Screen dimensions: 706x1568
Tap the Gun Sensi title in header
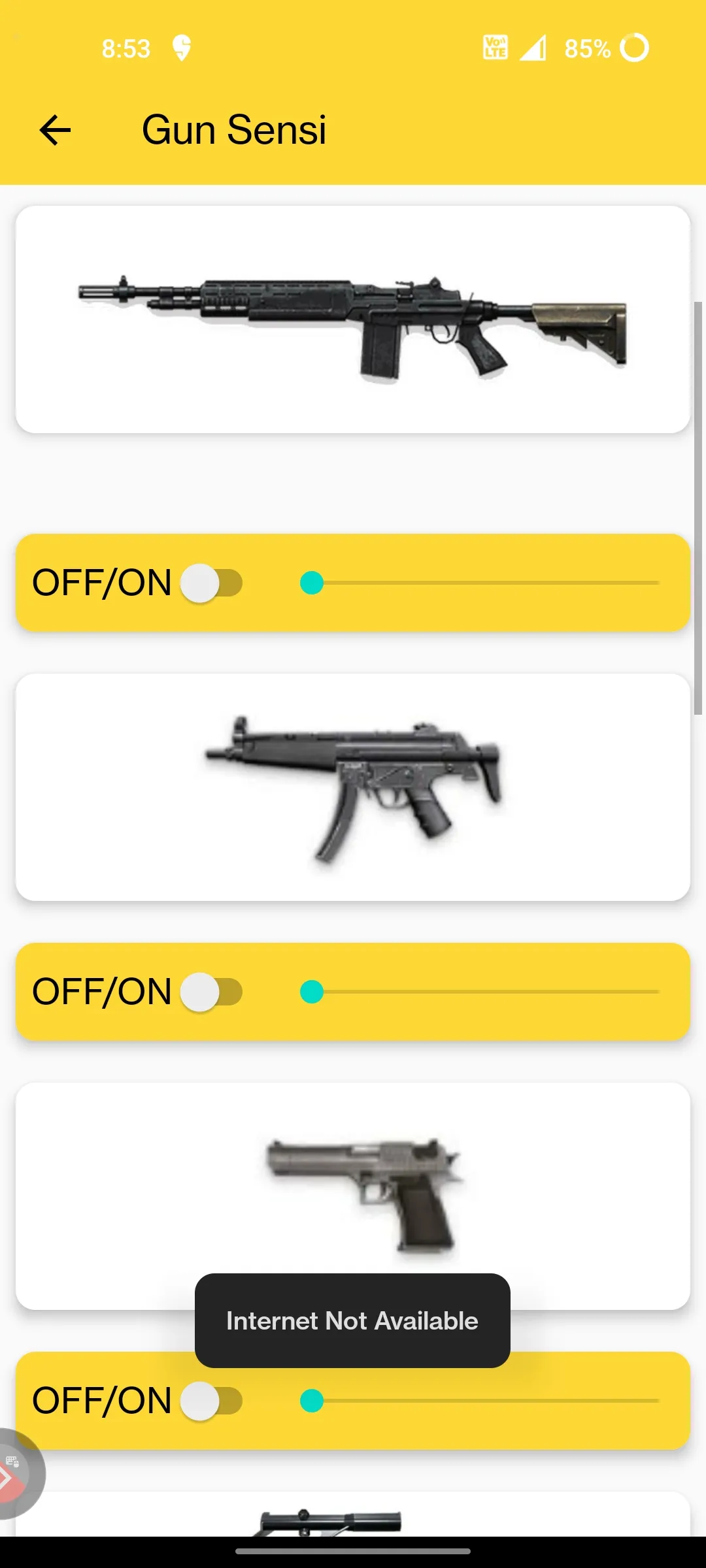click(x=234, y=129)
